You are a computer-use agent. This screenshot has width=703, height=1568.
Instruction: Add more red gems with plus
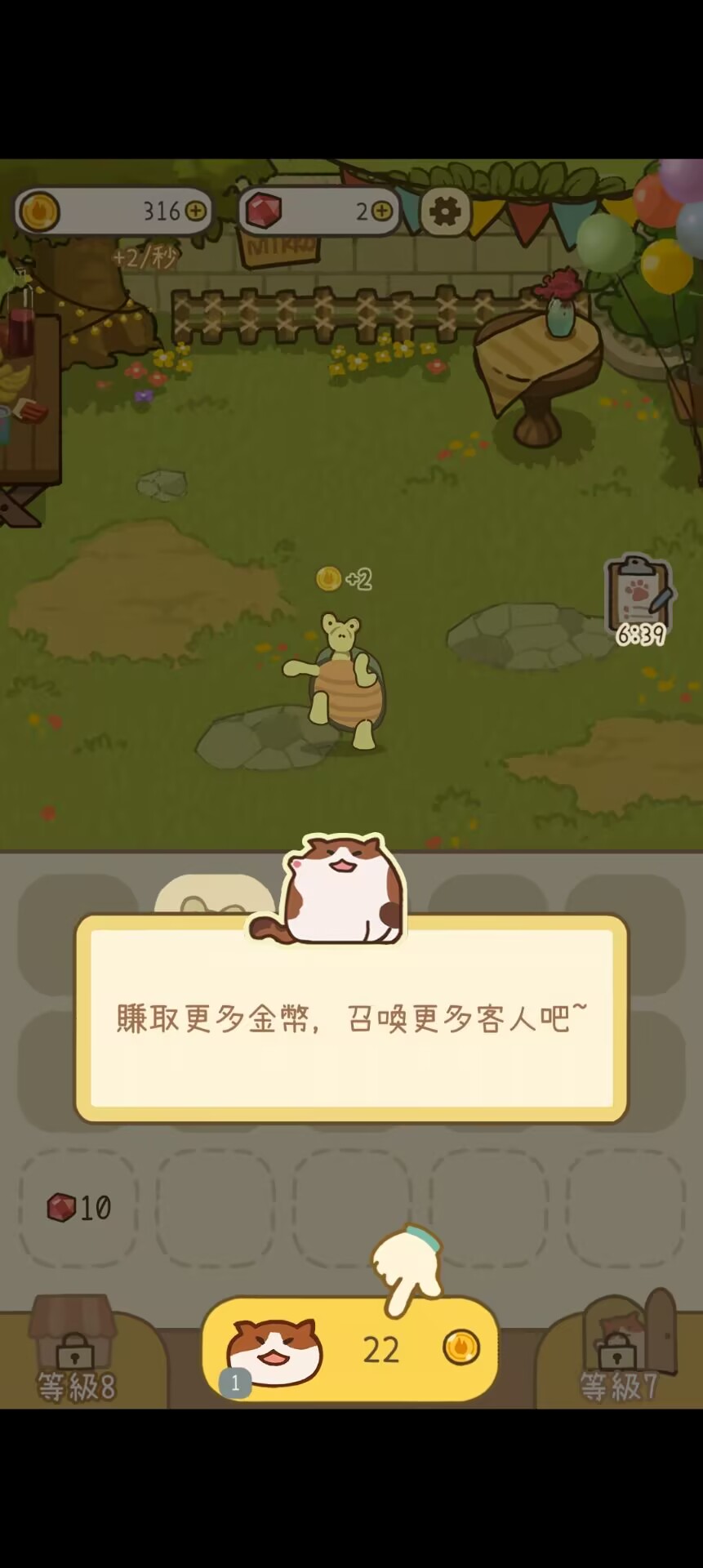tap(382, 212)
